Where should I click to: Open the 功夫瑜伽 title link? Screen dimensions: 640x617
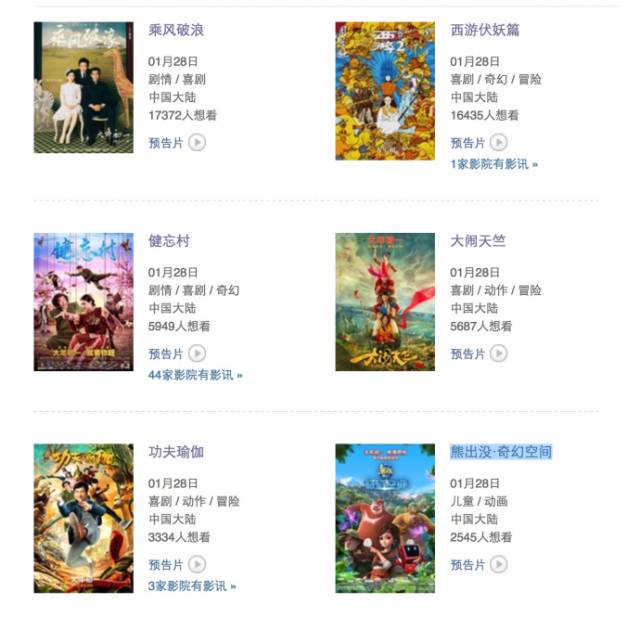pos(176,452)
